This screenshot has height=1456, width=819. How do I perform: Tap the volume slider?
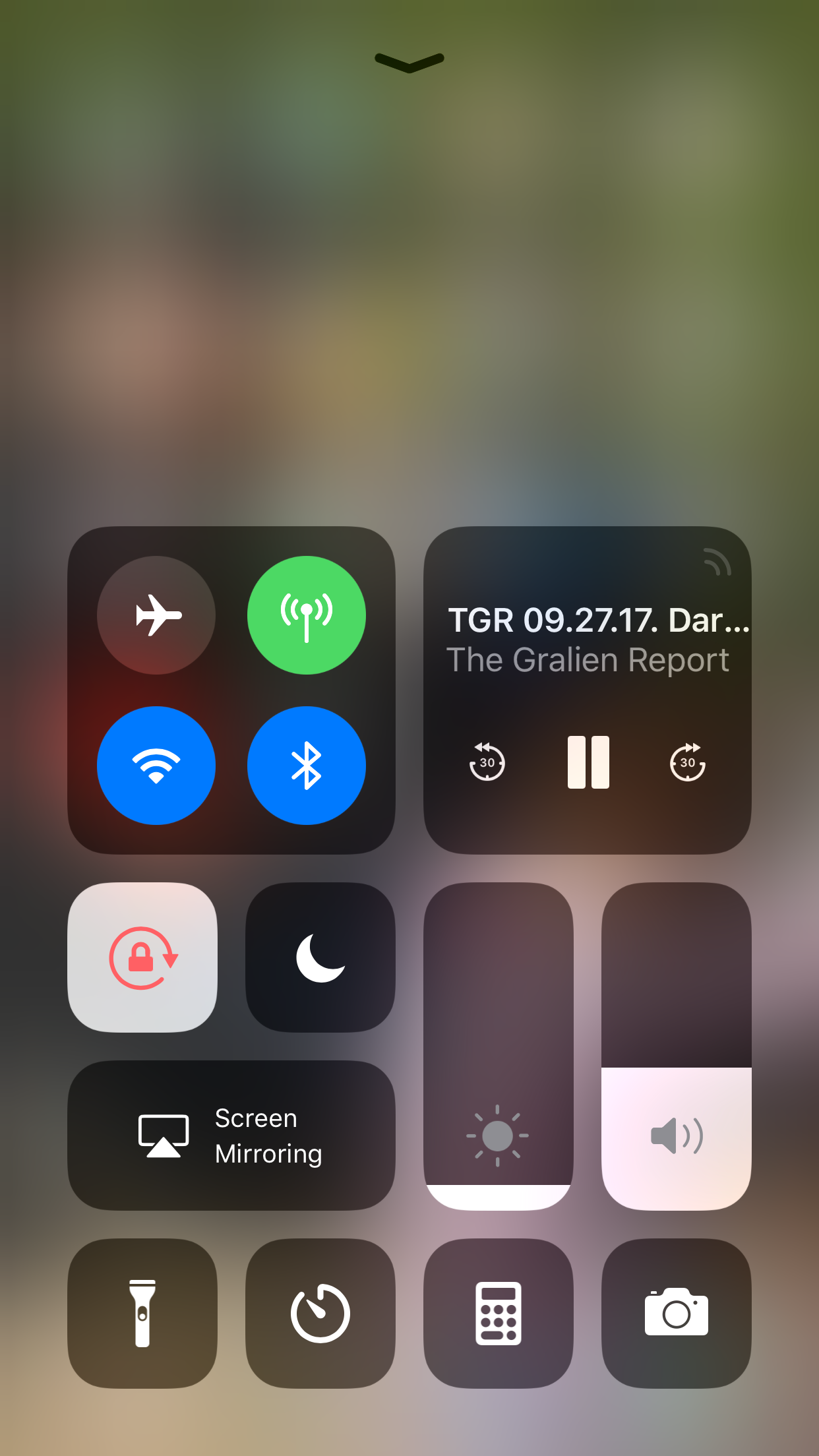677,1046
